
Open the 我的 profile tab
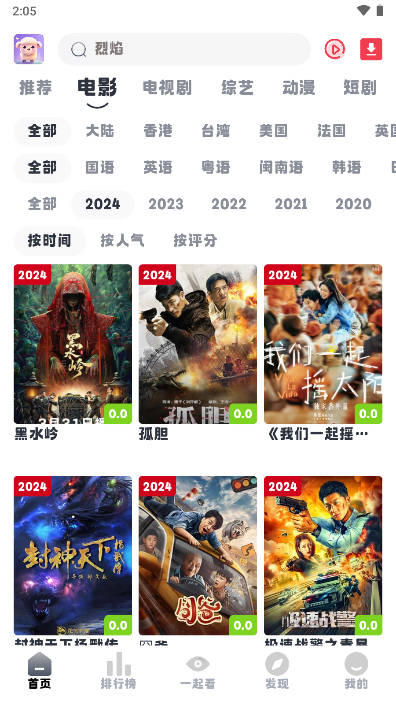(x=356, y=671)
